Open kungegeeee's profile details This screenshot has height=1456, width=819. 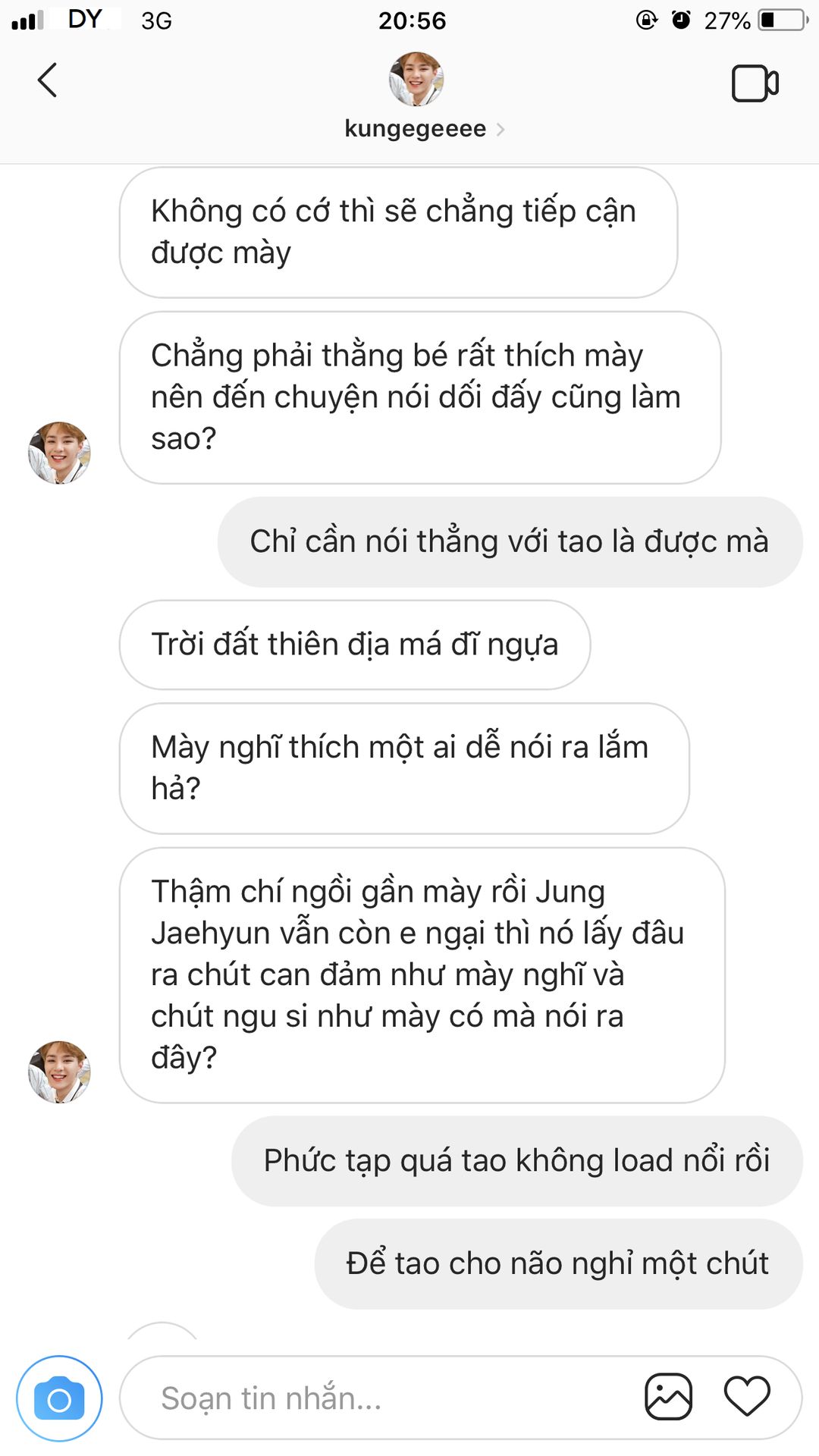[x=416, y=128]
